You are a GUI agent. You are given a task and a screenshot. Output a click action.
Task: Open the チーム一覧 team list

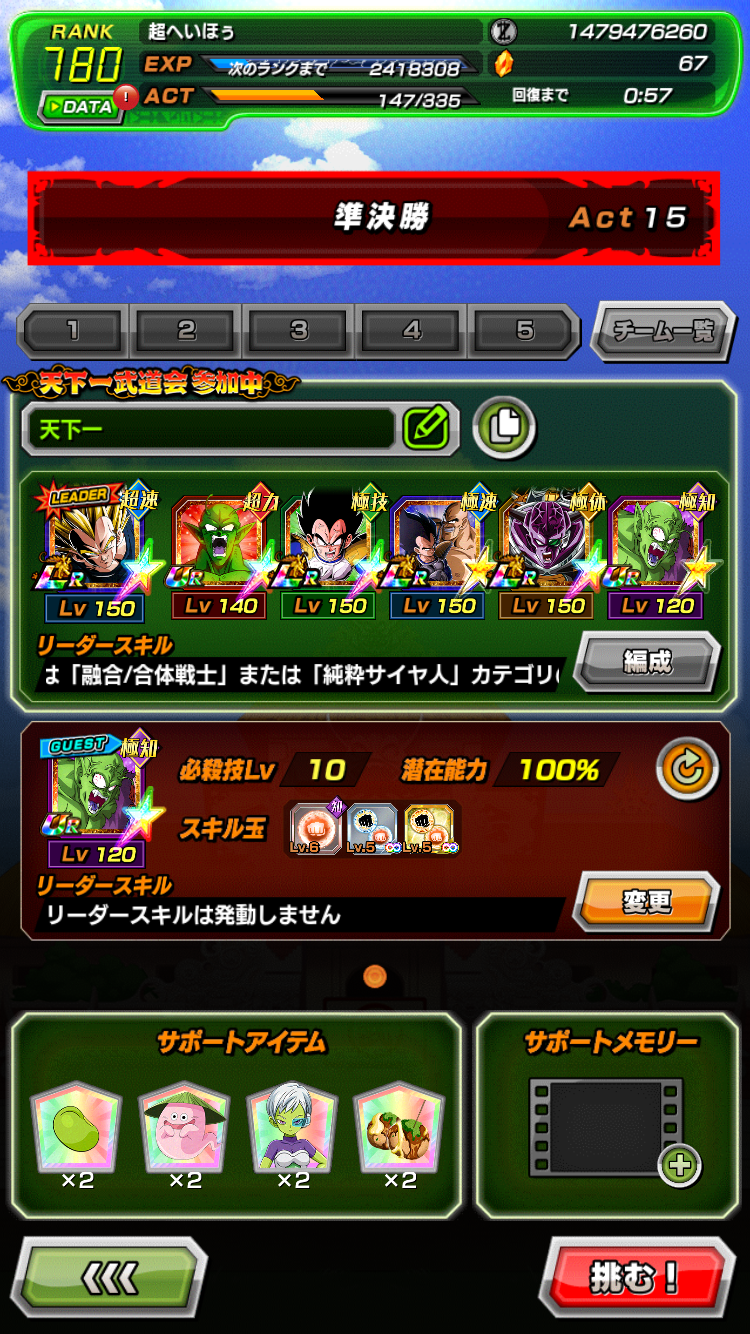(x=663, y=331)
